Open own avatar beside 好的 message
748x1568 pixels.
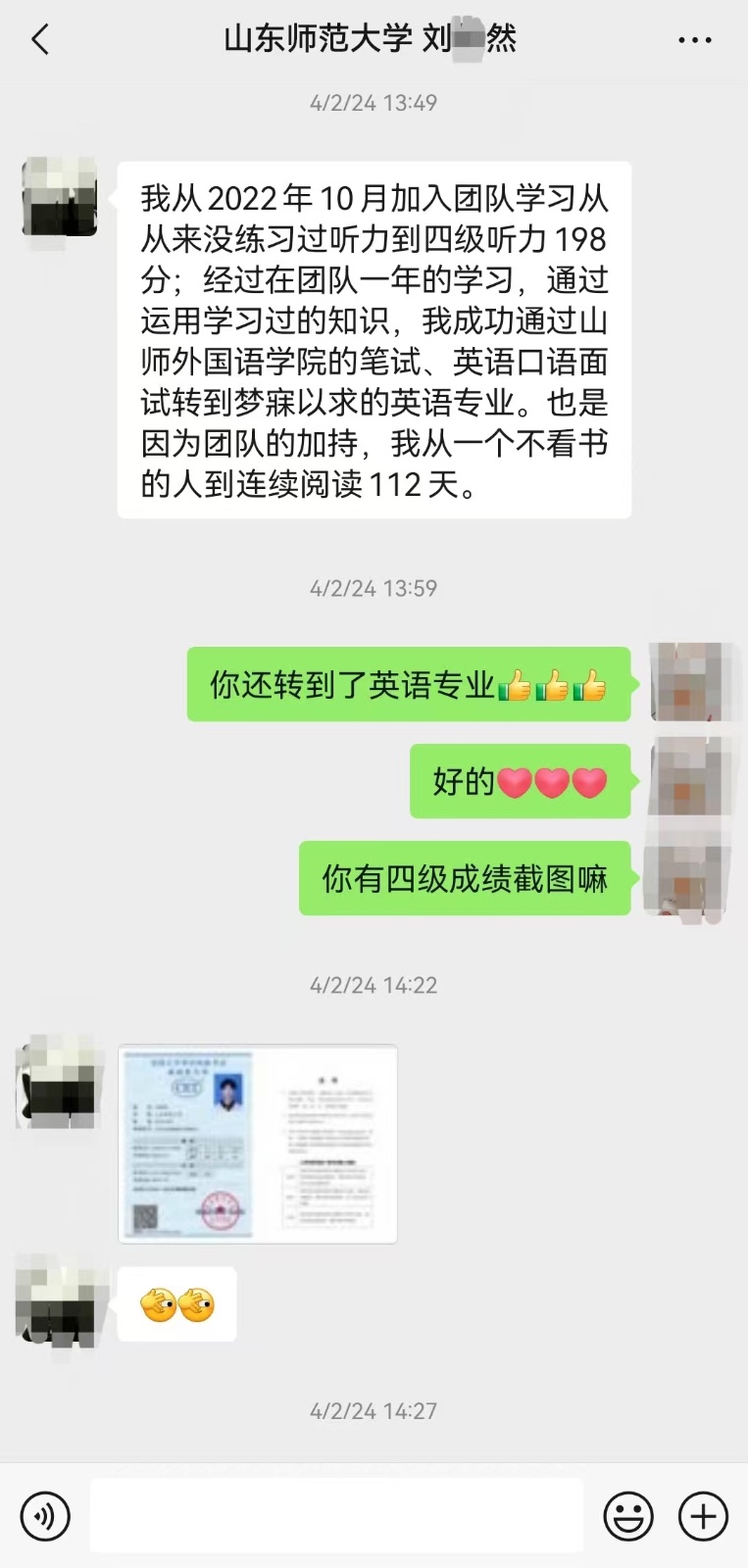(x=689, y=781)
